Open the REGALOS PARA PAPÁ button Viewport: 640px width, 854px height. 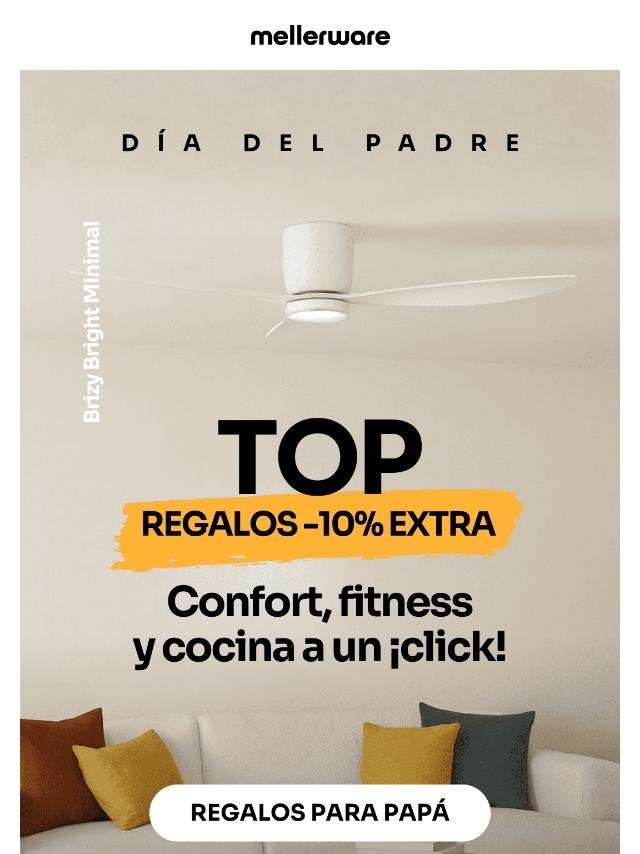(320, 811)
